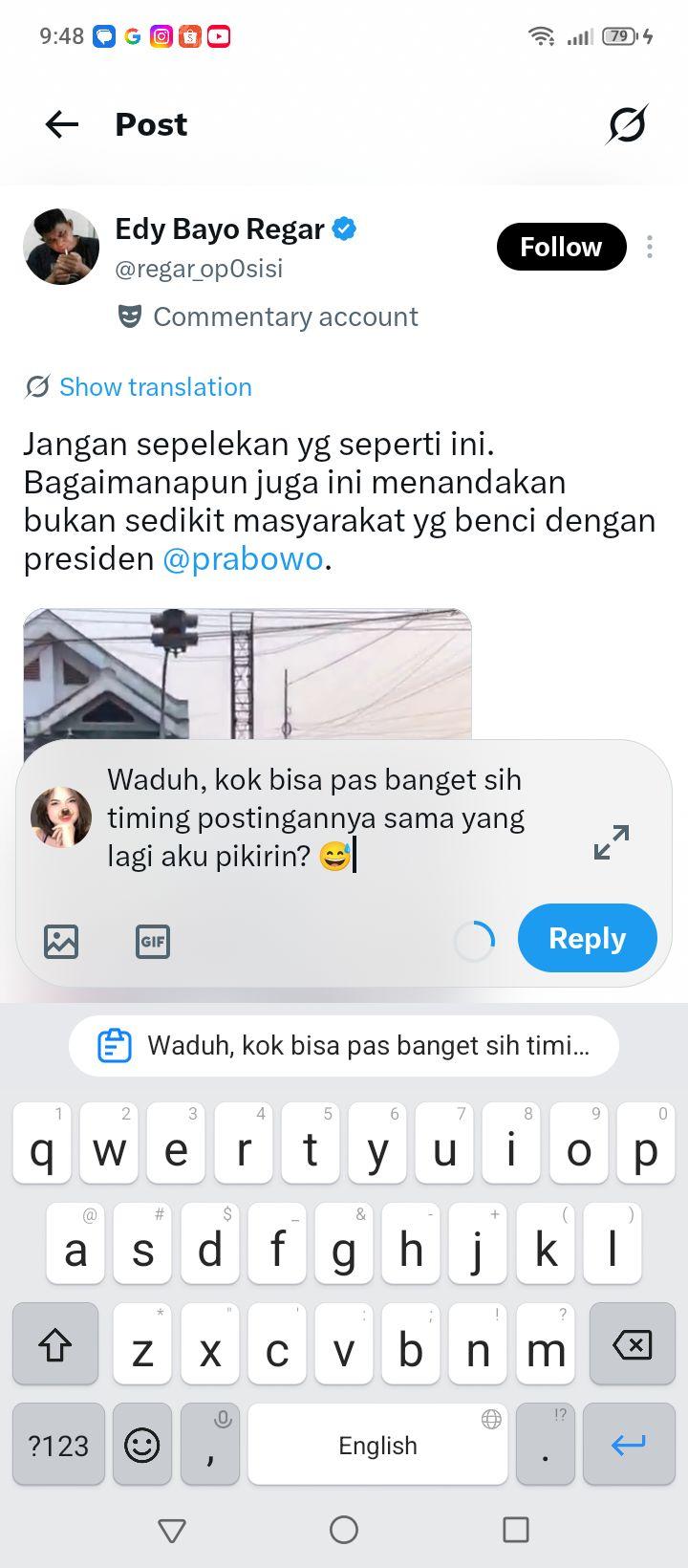Open Edy Bayo Regar's profile picture
The width and height of the screenshot is (688, 1568).
(x=61, y=247)
